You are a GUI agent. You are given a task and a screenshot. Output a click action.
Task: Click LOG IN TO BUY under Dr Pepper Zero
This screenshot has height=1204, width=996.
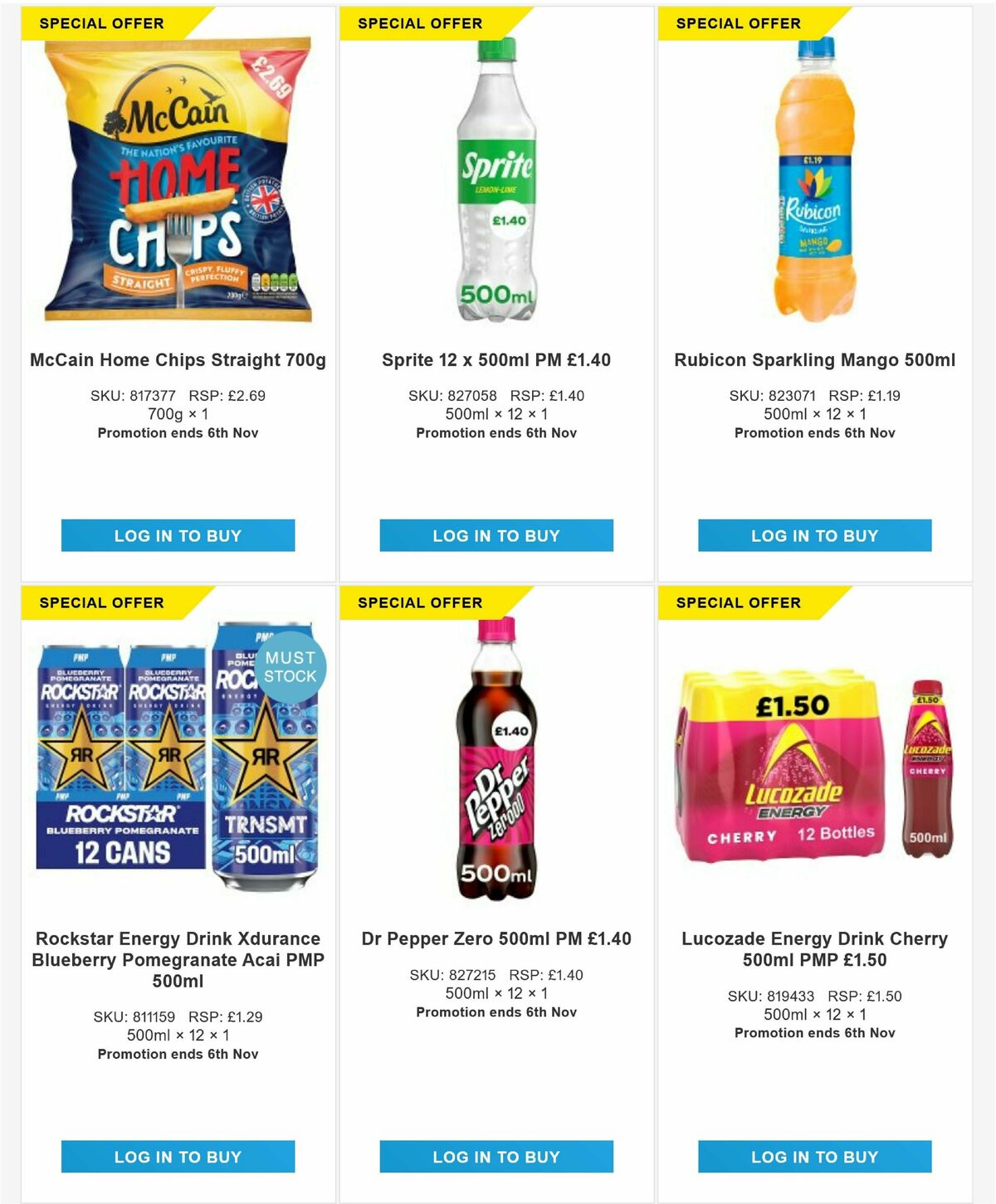(496, 1156)
